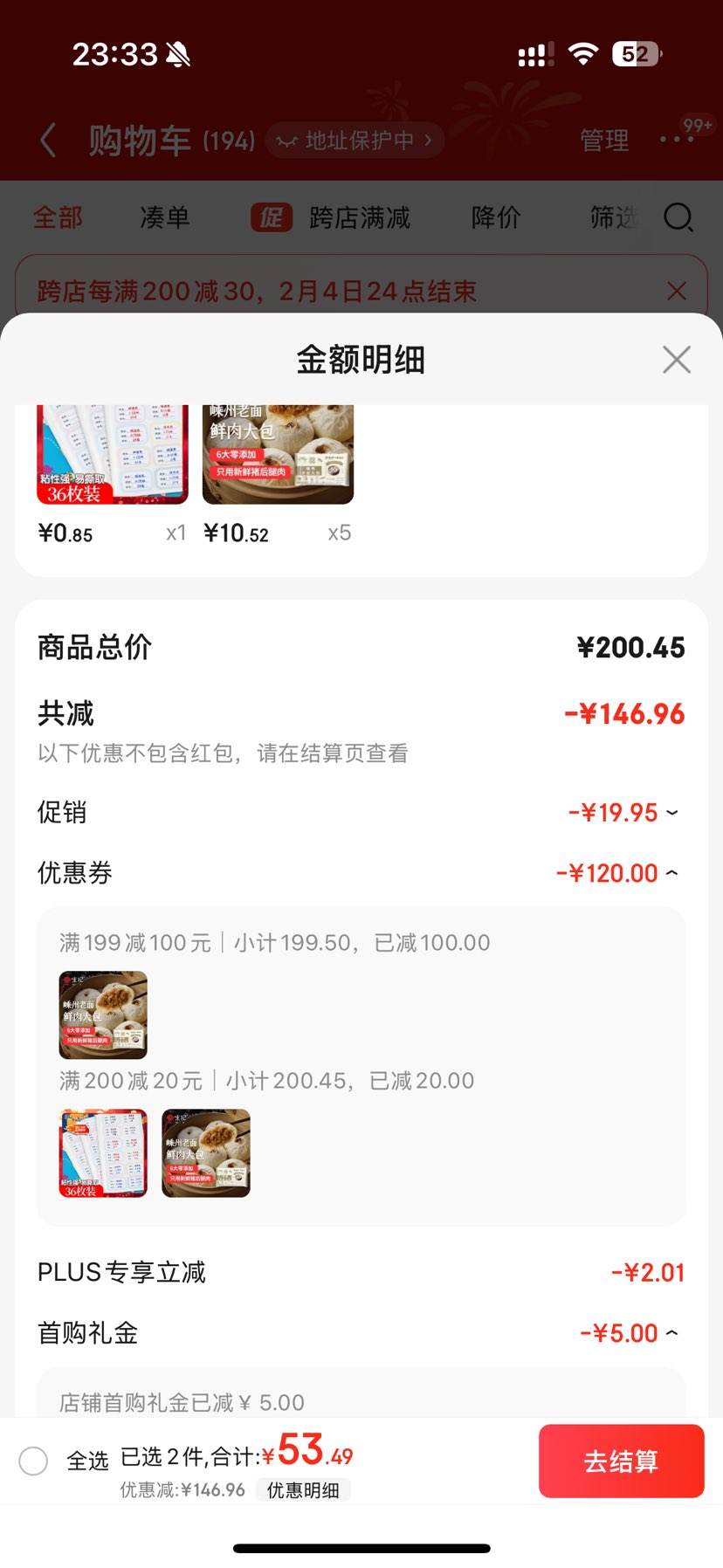The height and width of the screenshot is (1568, 723).
Task: Tap the cellular signal strength icon
Action: [x=534, y=55]
